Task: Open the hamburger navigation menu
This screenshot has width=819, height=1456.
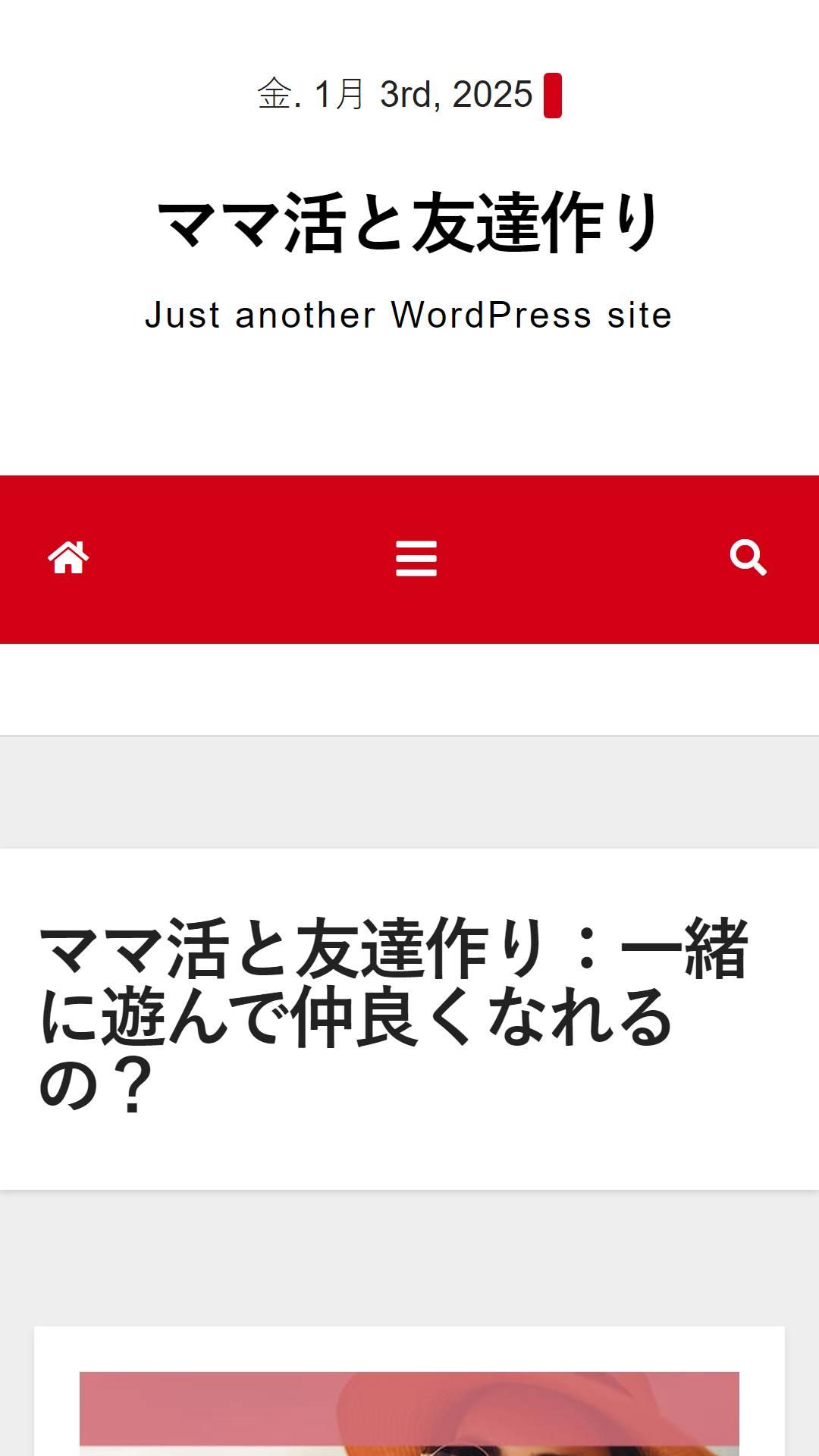Action: tap(416, 559)
